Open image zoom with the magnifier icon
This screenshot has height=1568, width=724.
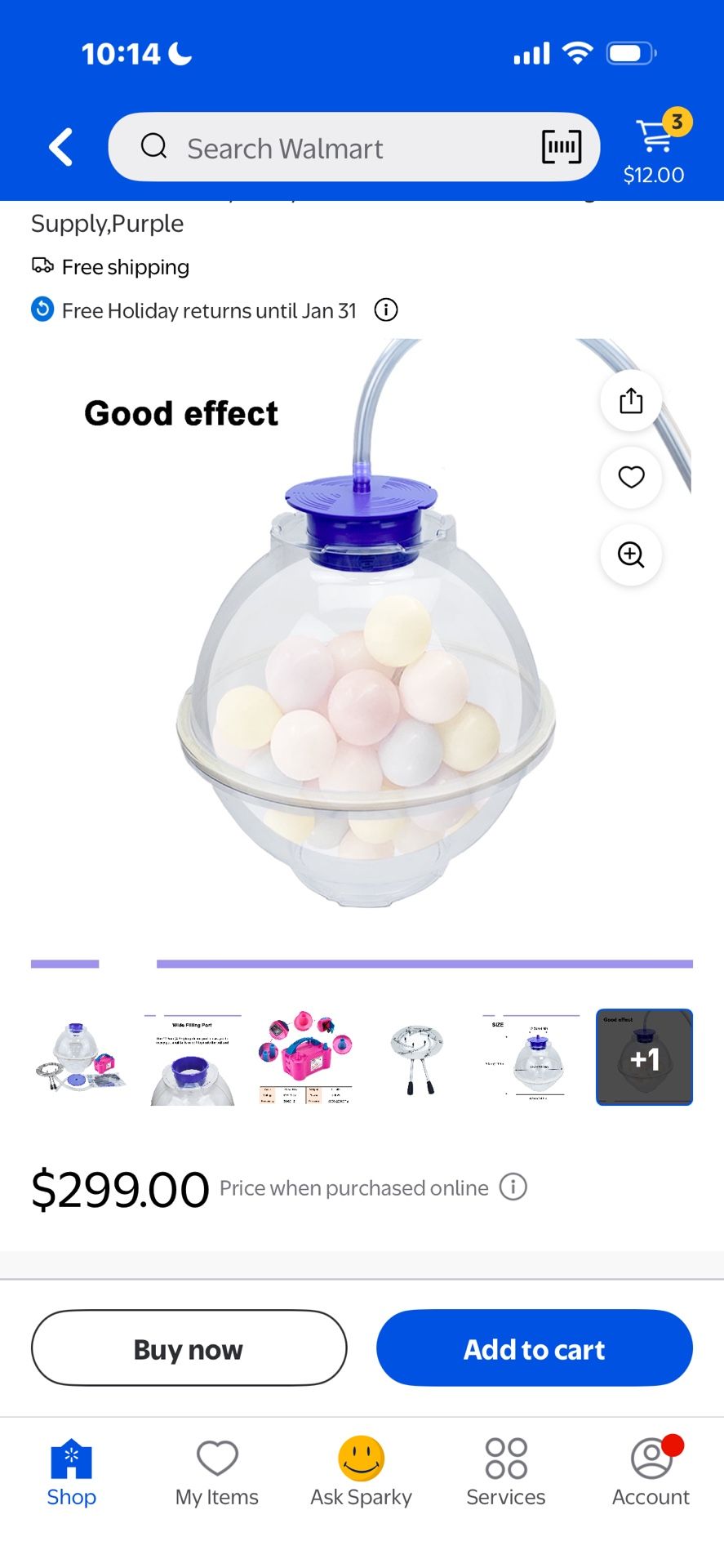(x=630, y=555)
